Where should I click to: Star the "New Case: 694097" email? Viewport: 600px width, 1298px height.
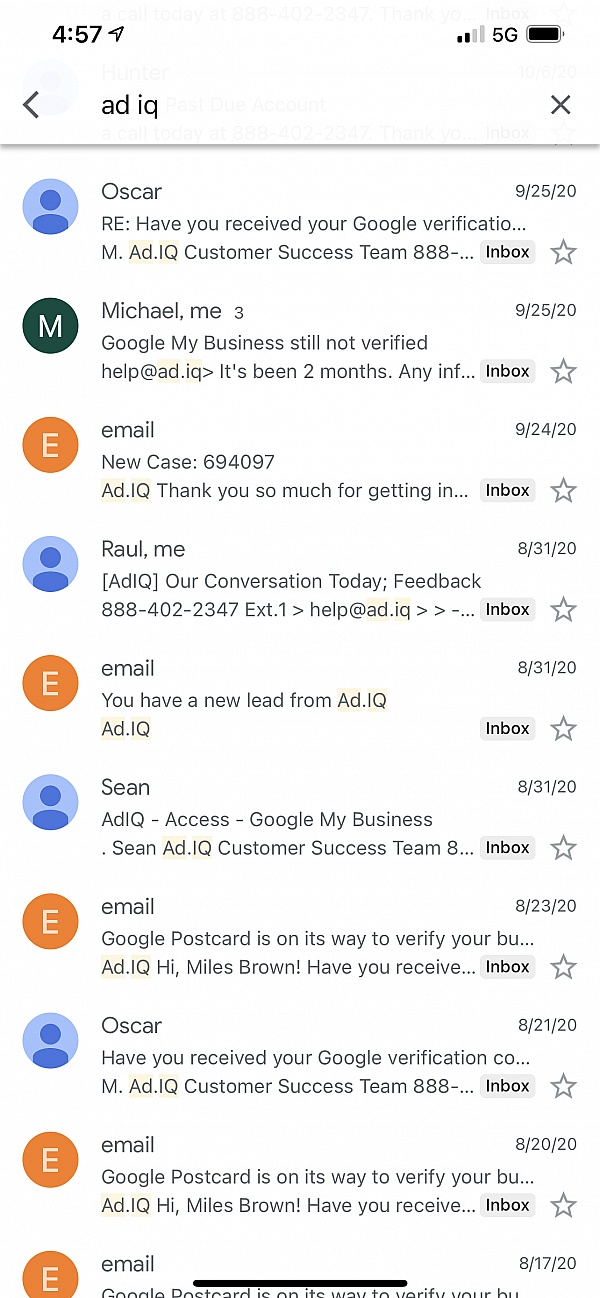pyautogui.click(x=564, y=491)
